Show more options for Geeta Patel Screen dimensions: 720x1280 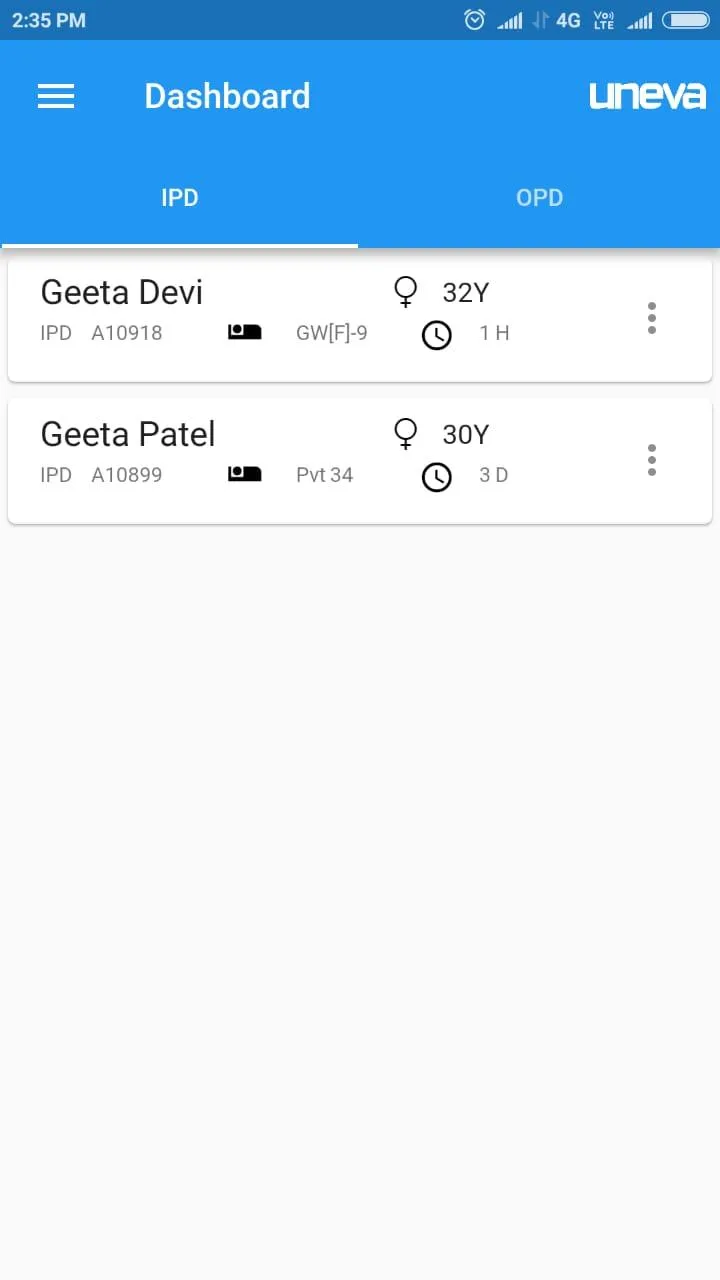coord(652,460)
